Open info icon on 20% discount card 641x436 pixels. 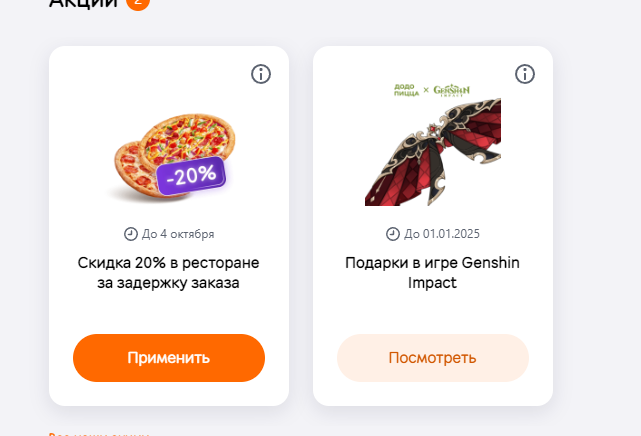[x=261, y=74]
